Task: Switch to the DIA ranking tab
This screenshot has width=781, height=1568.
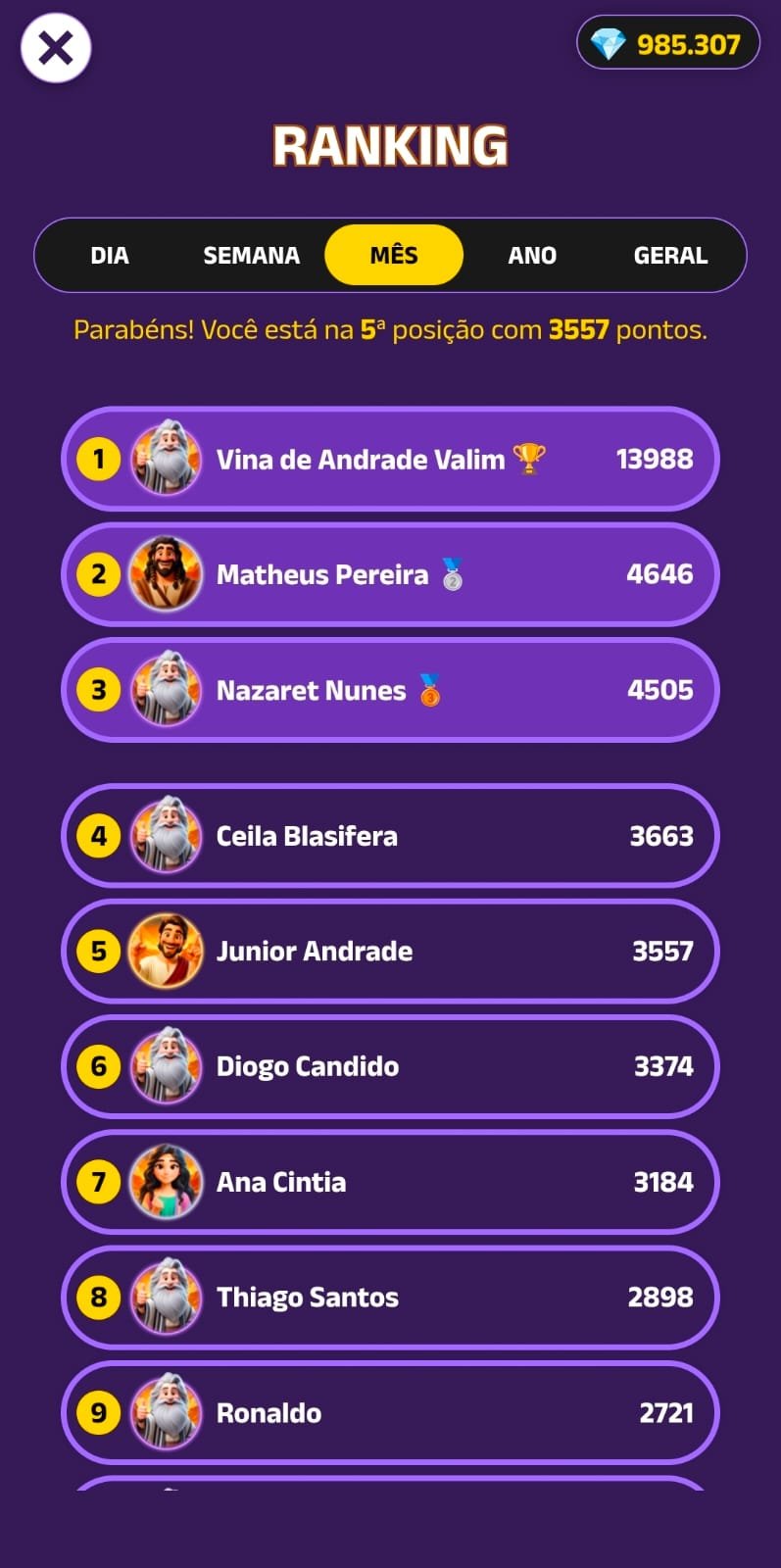Action: click(109, 255)
